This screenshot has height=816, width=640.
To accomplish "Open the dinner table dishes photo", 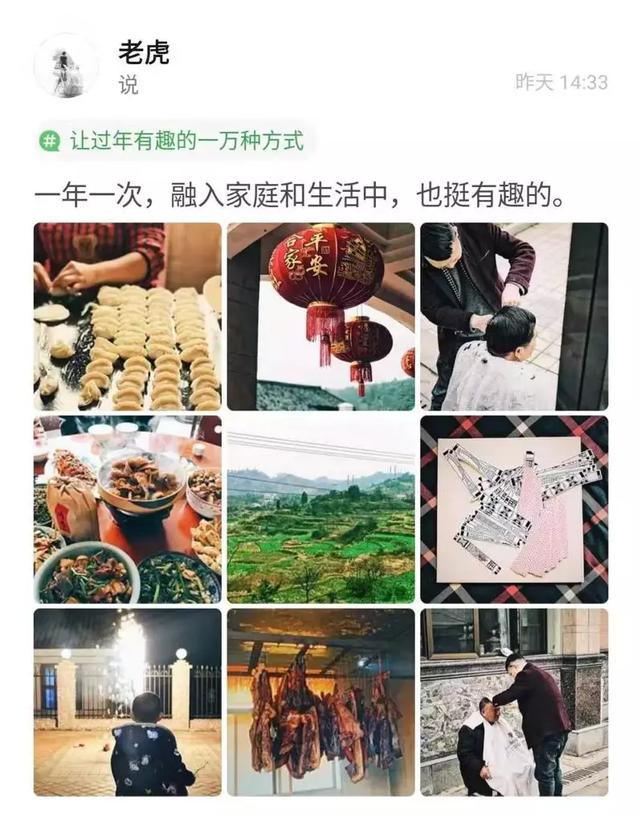I will (x=127, y=509).
